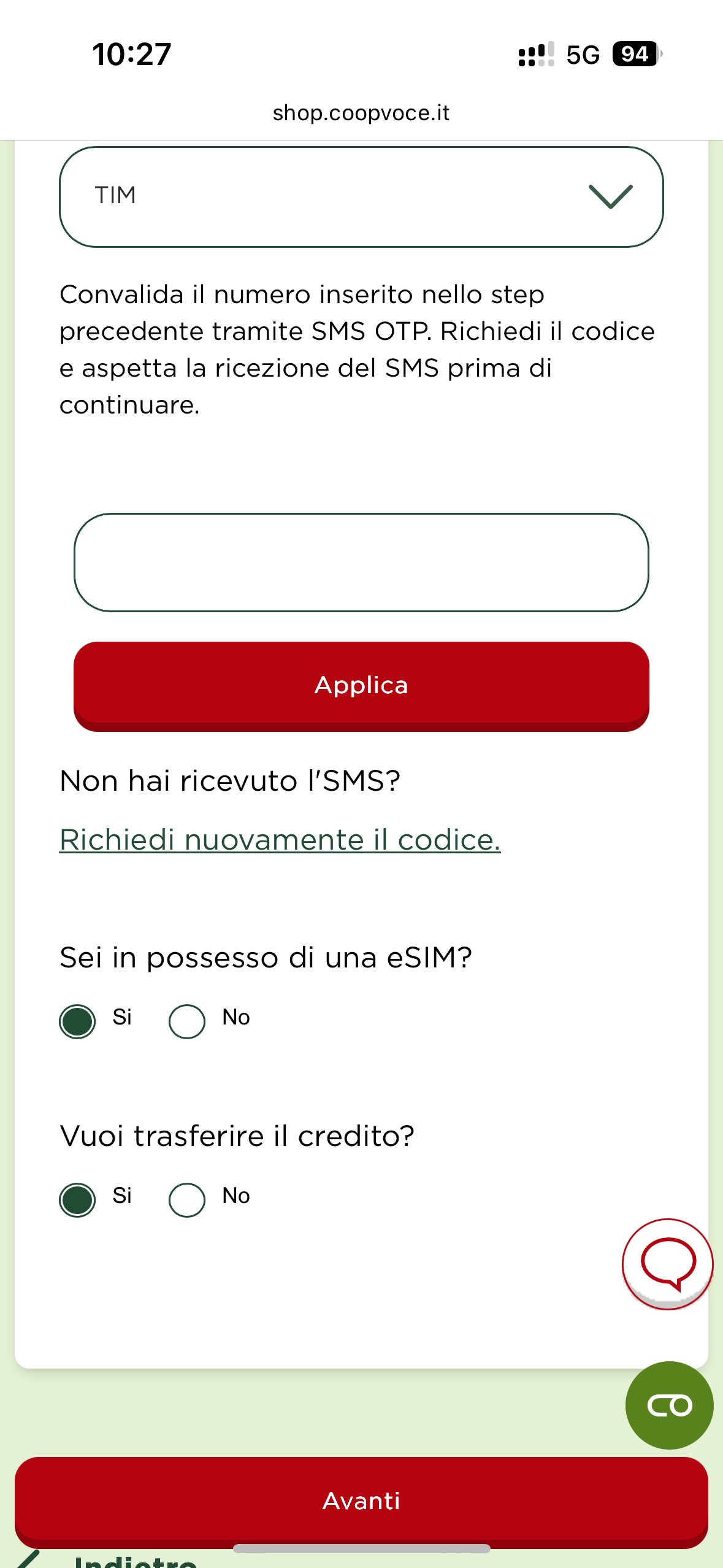This screenshot has width=723, height=1568.
Task: Open the chat bubble assistant
Action: tap(667, 1263)
